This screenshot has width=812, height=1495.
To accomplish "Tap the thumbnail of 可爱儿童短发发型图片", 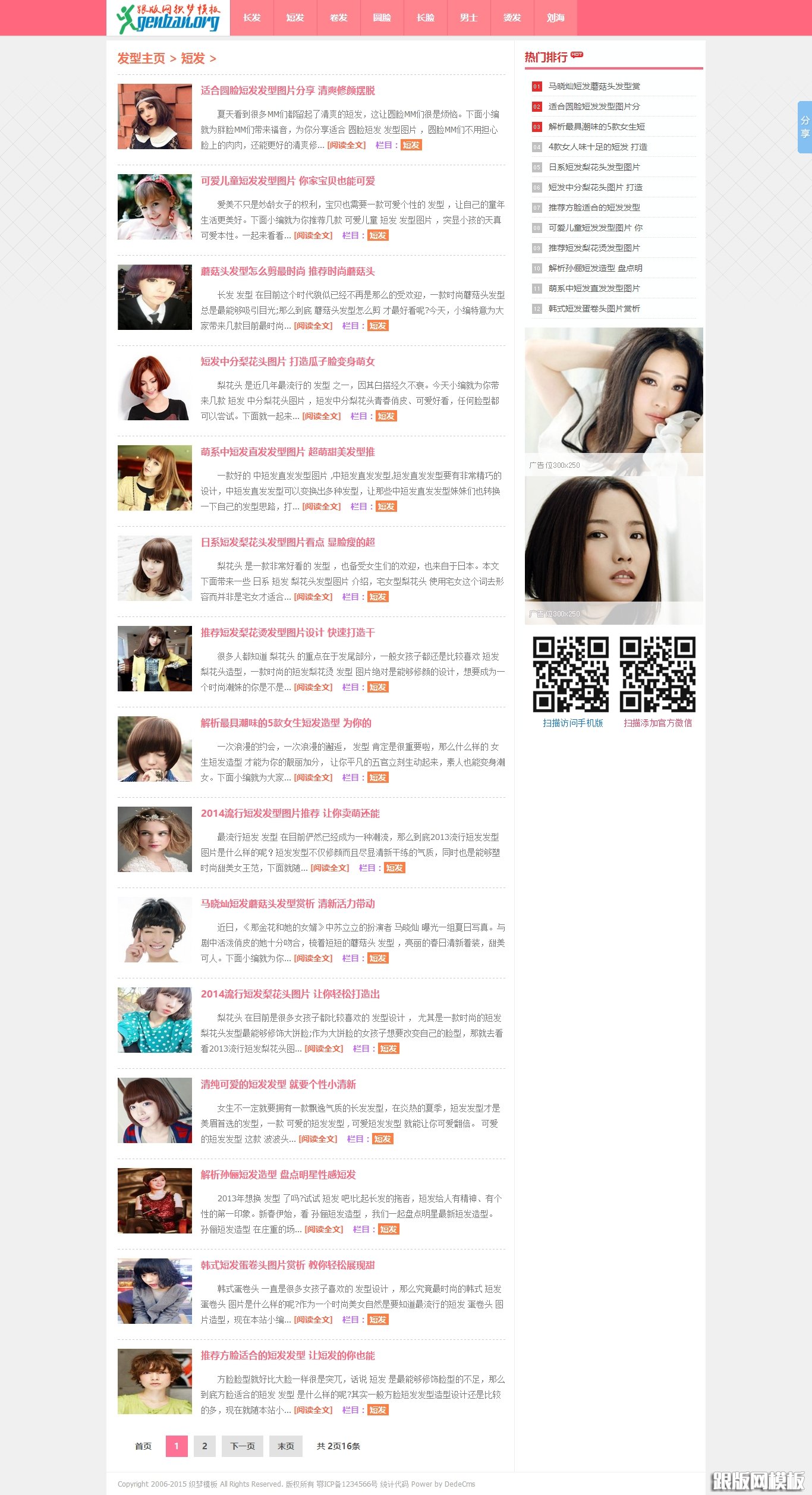I will 155,207.
